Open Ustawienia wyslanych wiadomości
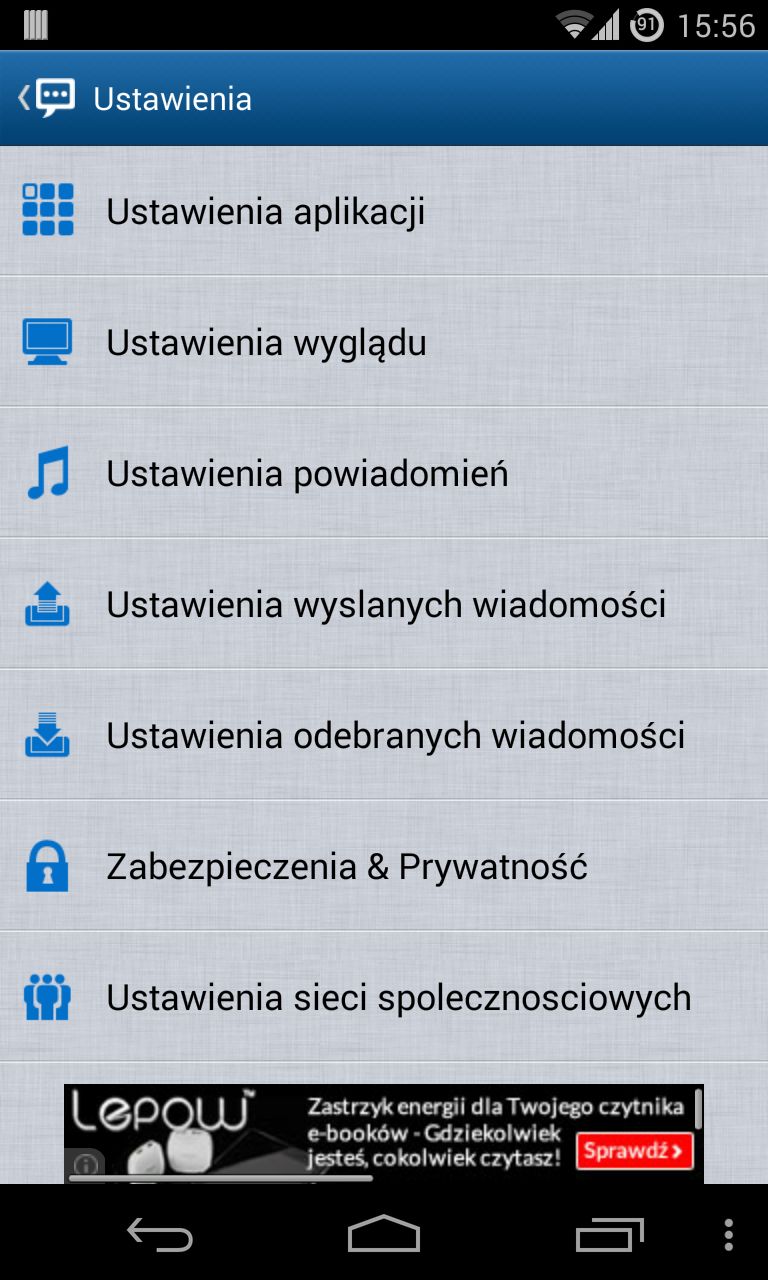This screenshot has height=1280, width=768. pyautogui.click(x=384, y=604)
